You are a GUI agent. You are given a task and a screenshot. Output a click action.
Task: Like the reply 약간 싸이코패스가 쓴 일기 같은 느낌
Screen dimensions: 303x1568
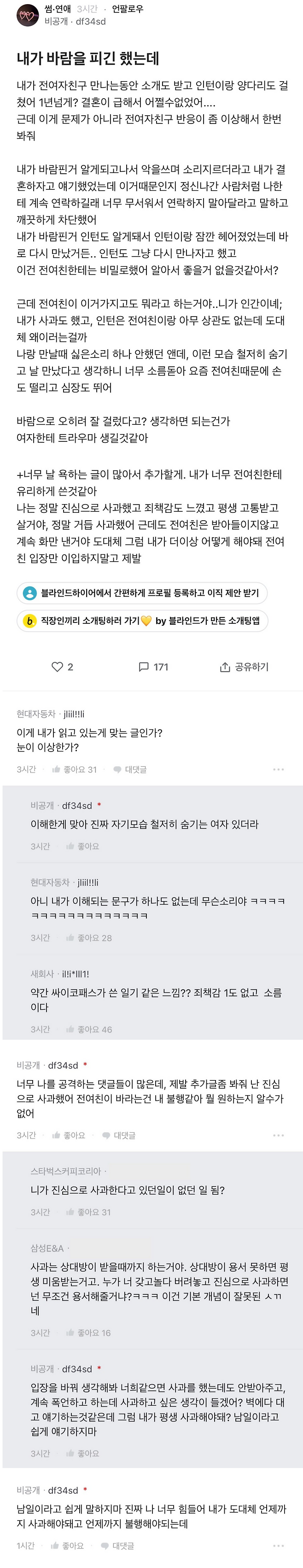pyautogui.click(x=89, y=1029)
